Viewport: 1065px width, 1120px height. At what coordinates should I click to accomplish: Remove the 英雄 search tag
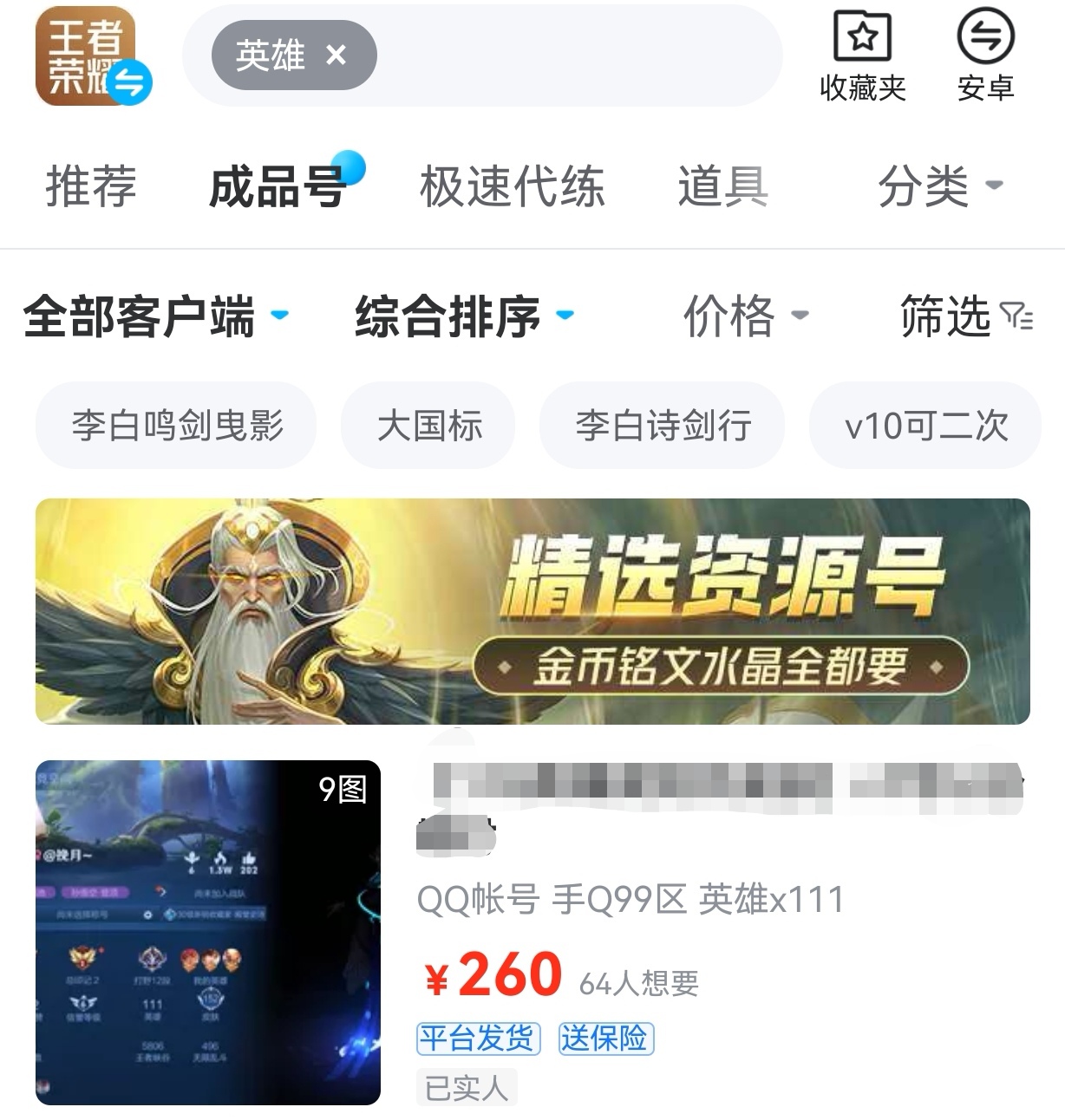(x=336, y=56)
